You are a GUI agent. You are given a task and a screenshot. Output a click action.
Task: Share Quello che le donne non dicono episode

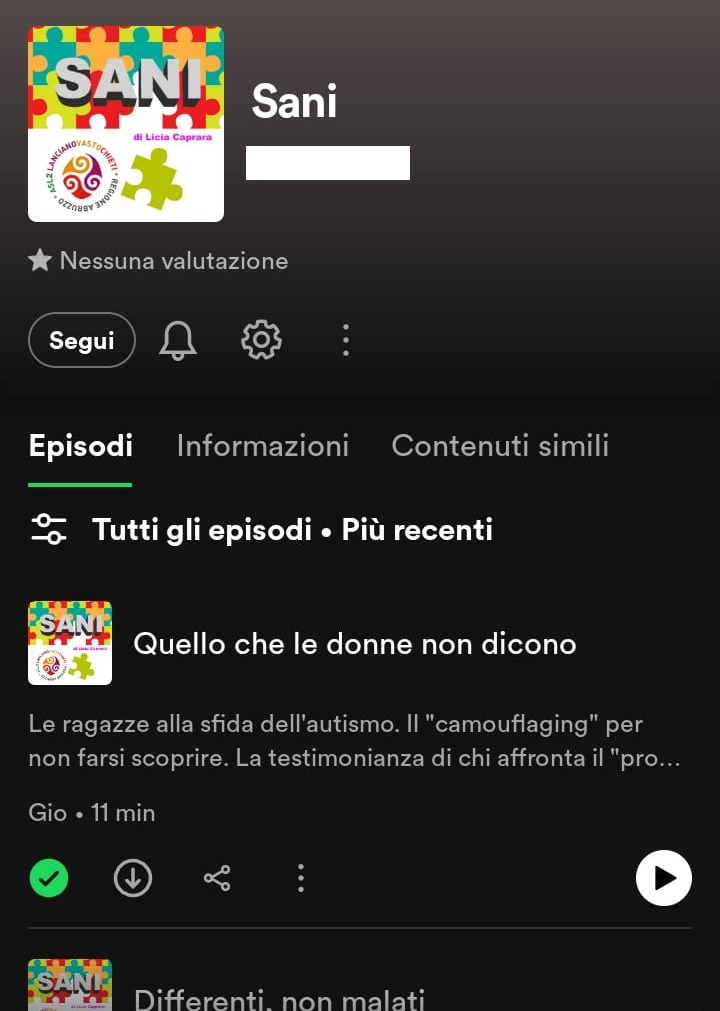[217, 878]
